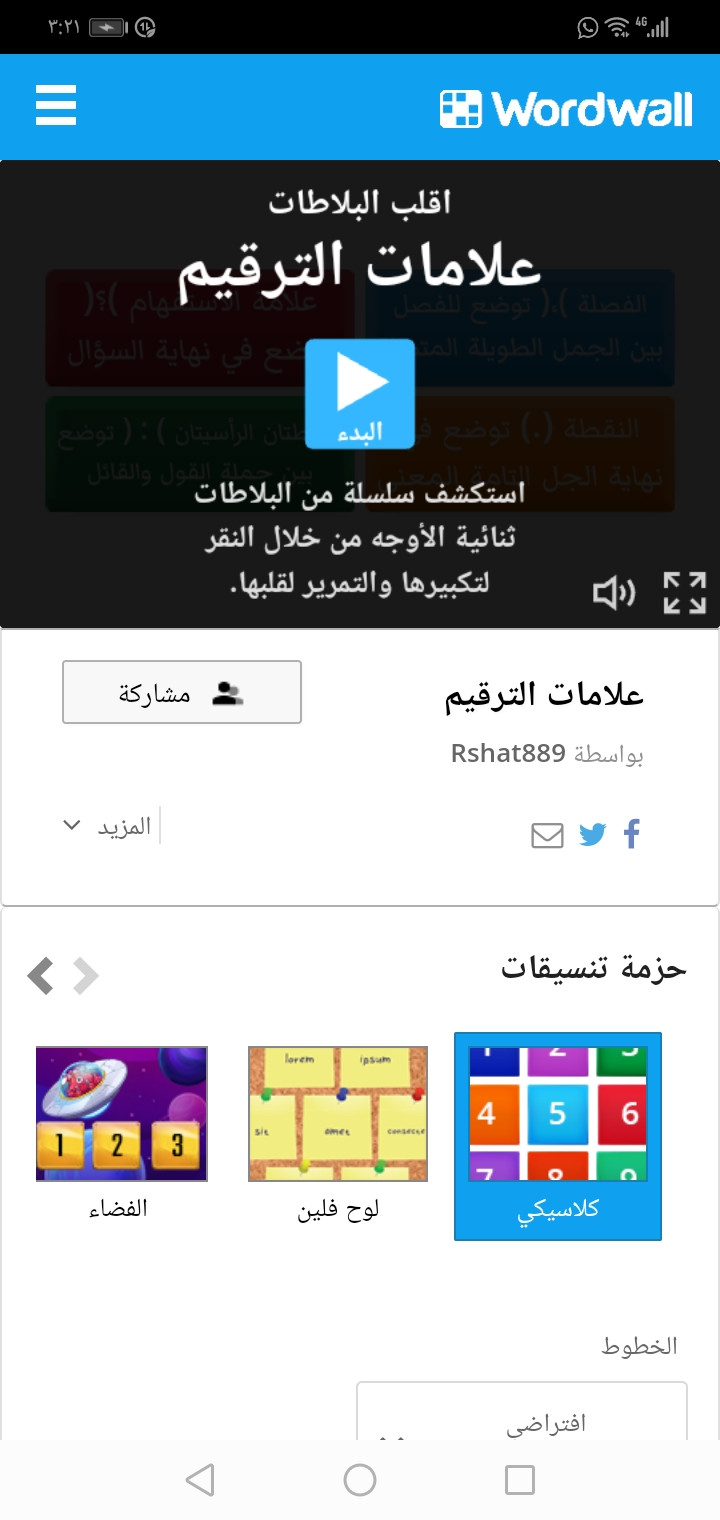This screenshot has width=720, height=1520.
Task: Share on Facebook
Action: pyautogui.click(x=632, y=834)
